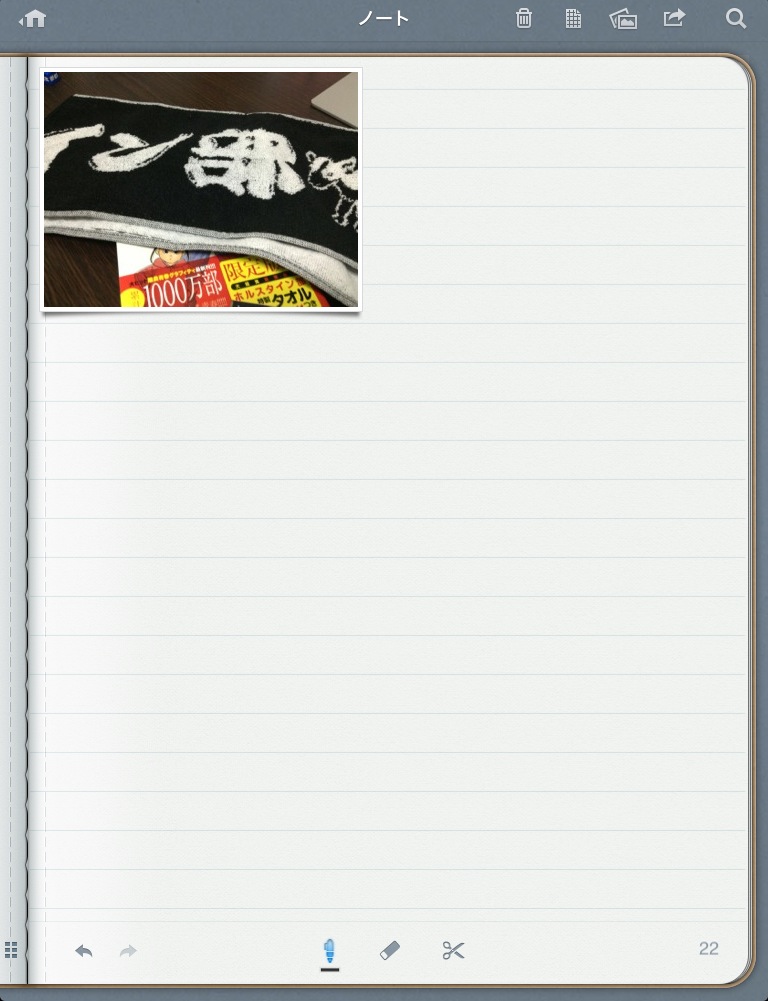Screen dimensions: 768x1001
Task: Share this note page
Action: click(675, 18)
